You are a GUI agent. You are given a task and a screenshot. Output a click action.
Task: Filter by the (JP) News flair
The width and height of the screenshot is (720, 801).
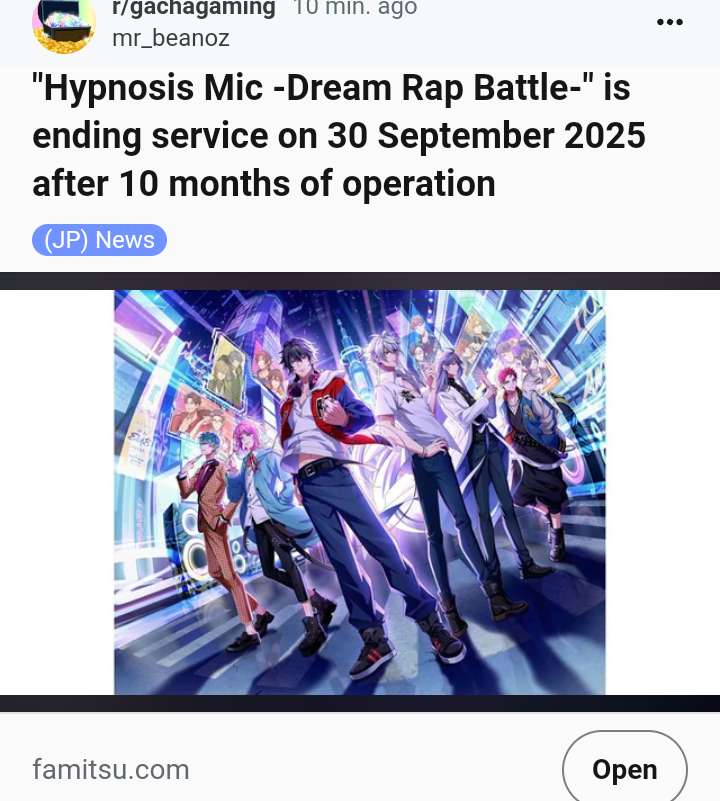tap(99, 240)
